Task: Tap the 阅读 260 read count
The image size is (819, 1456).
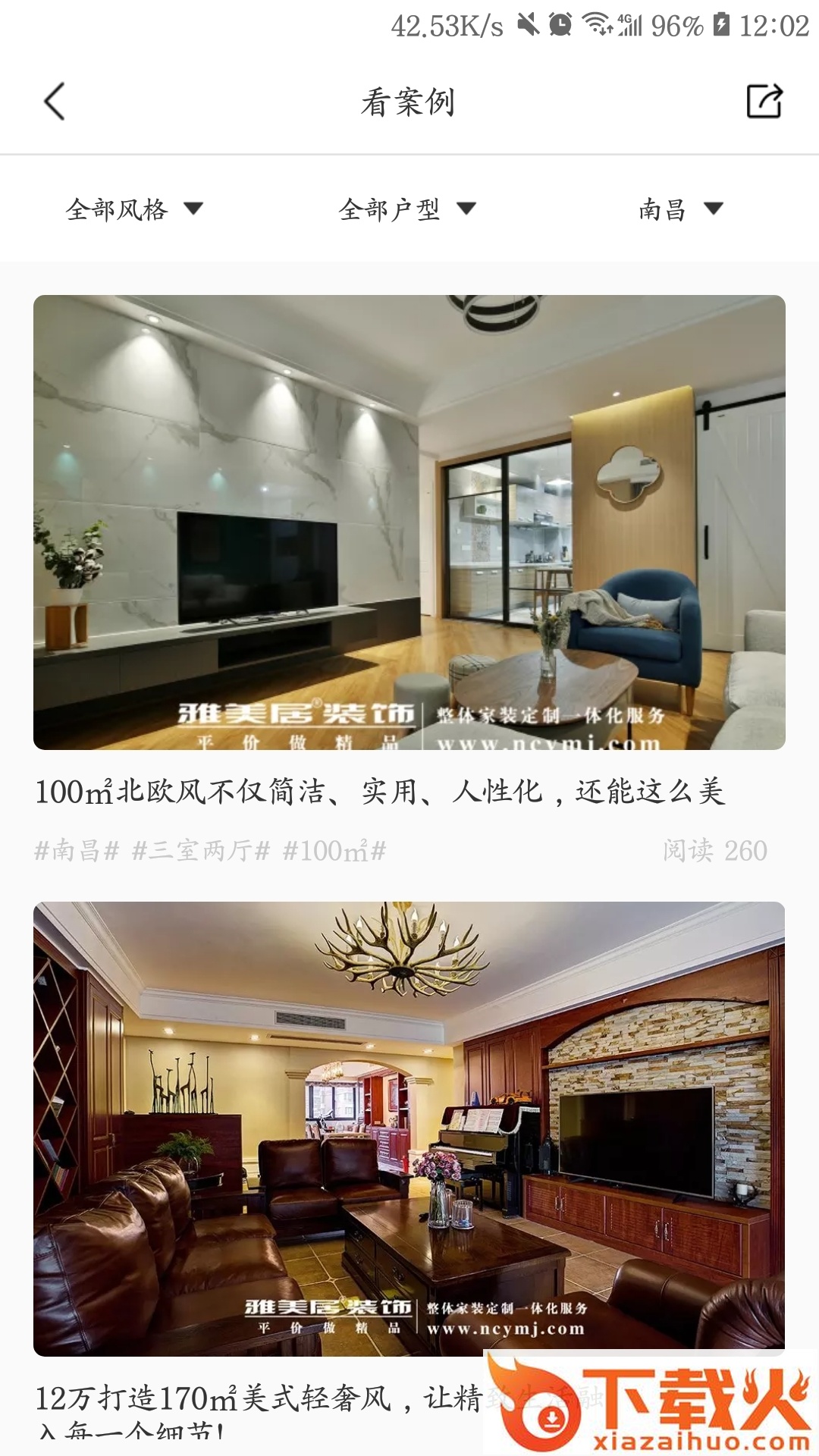Action: tap(713, 853)
